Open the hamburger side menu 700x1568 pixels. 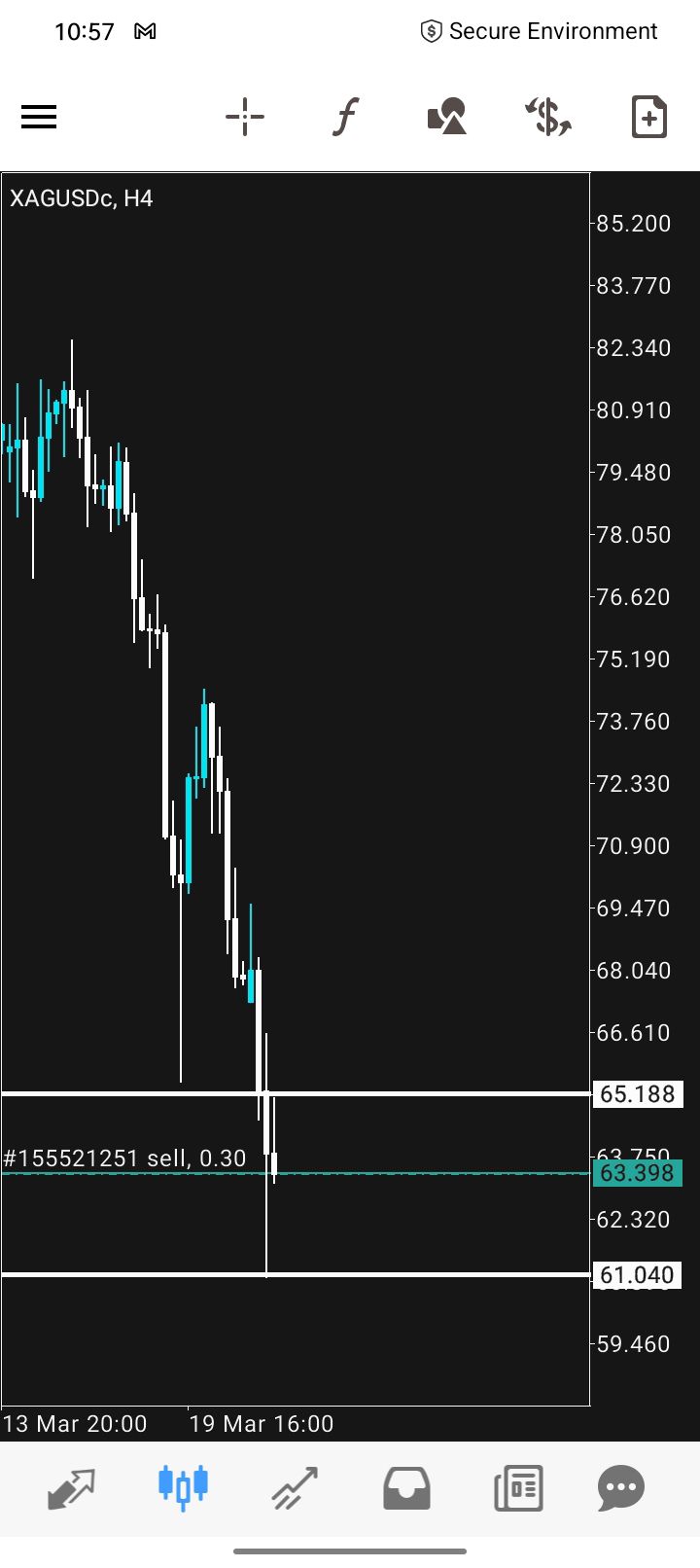[x=39, y=118]
